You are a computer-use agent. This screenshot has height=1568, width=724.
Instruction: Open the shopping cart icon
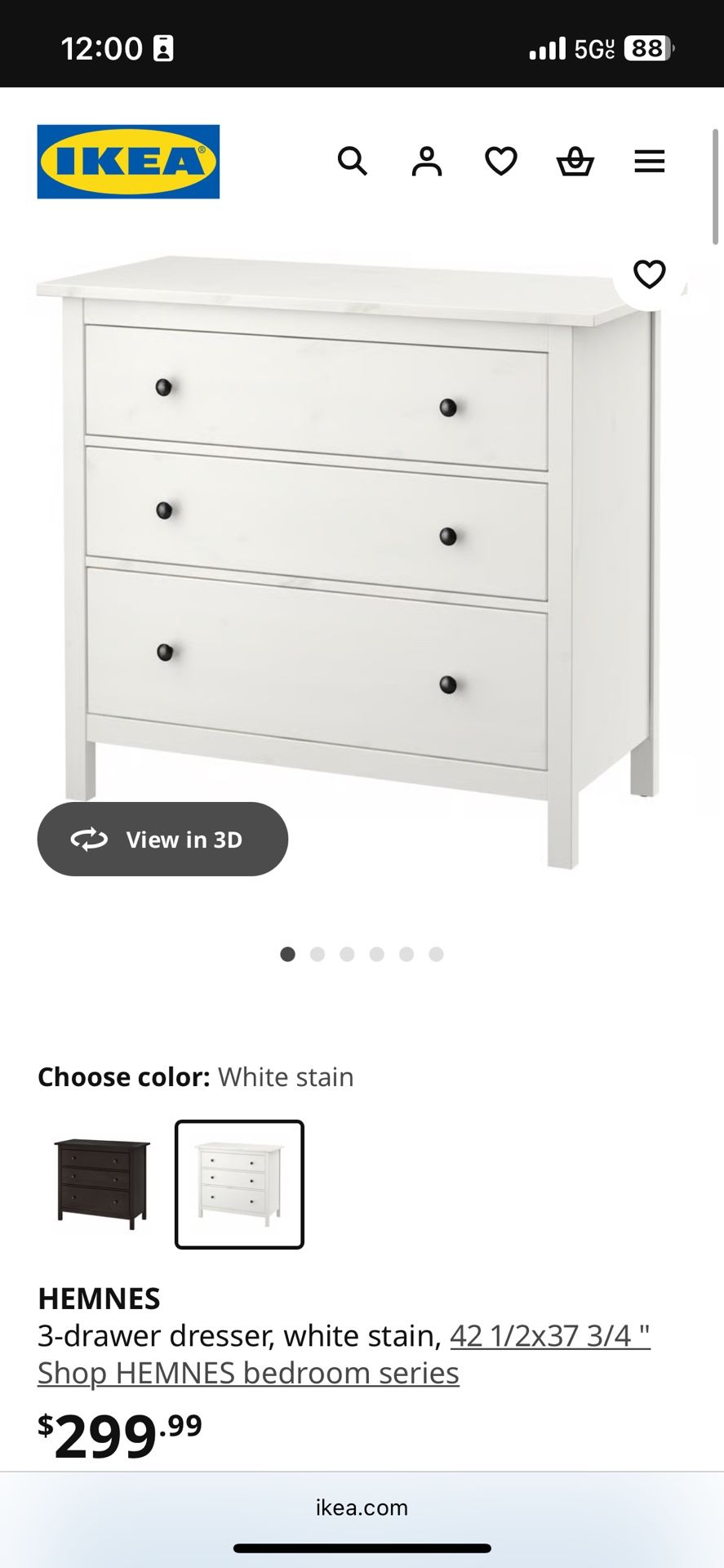point(575,161)
